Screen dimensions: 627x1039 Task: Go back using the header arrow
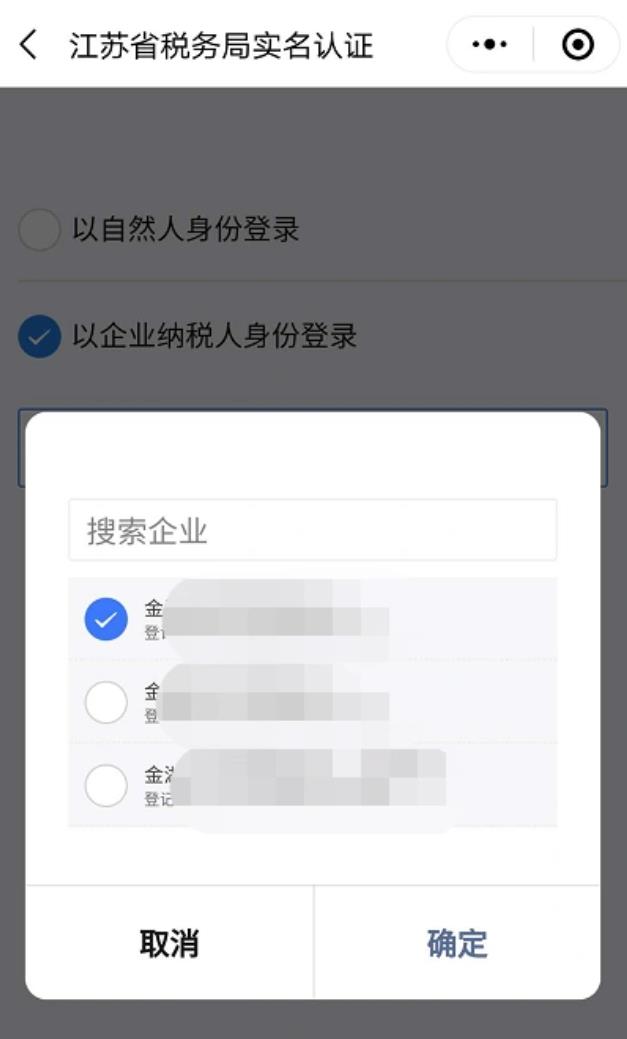(28, 45)
